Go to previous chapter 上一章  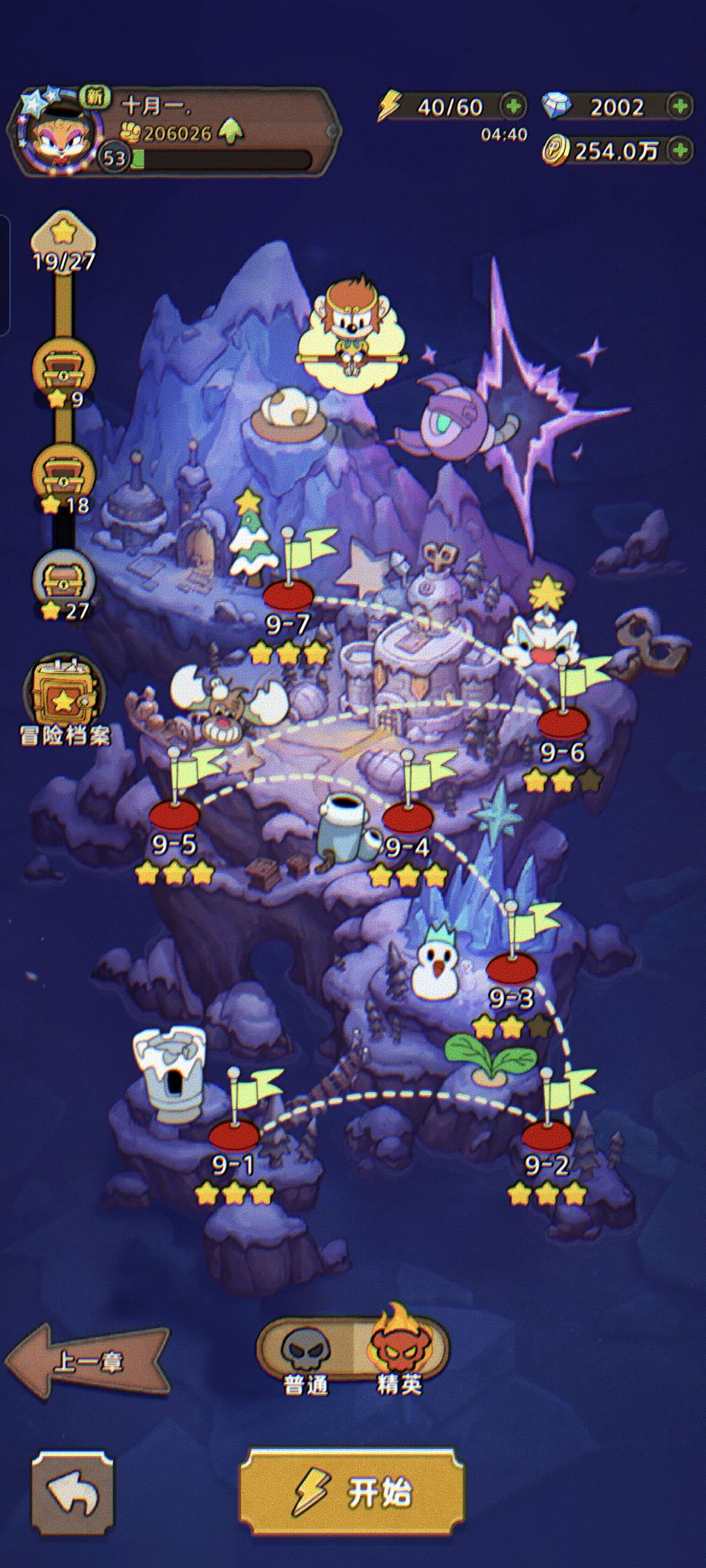click(x=87, y=1362)
